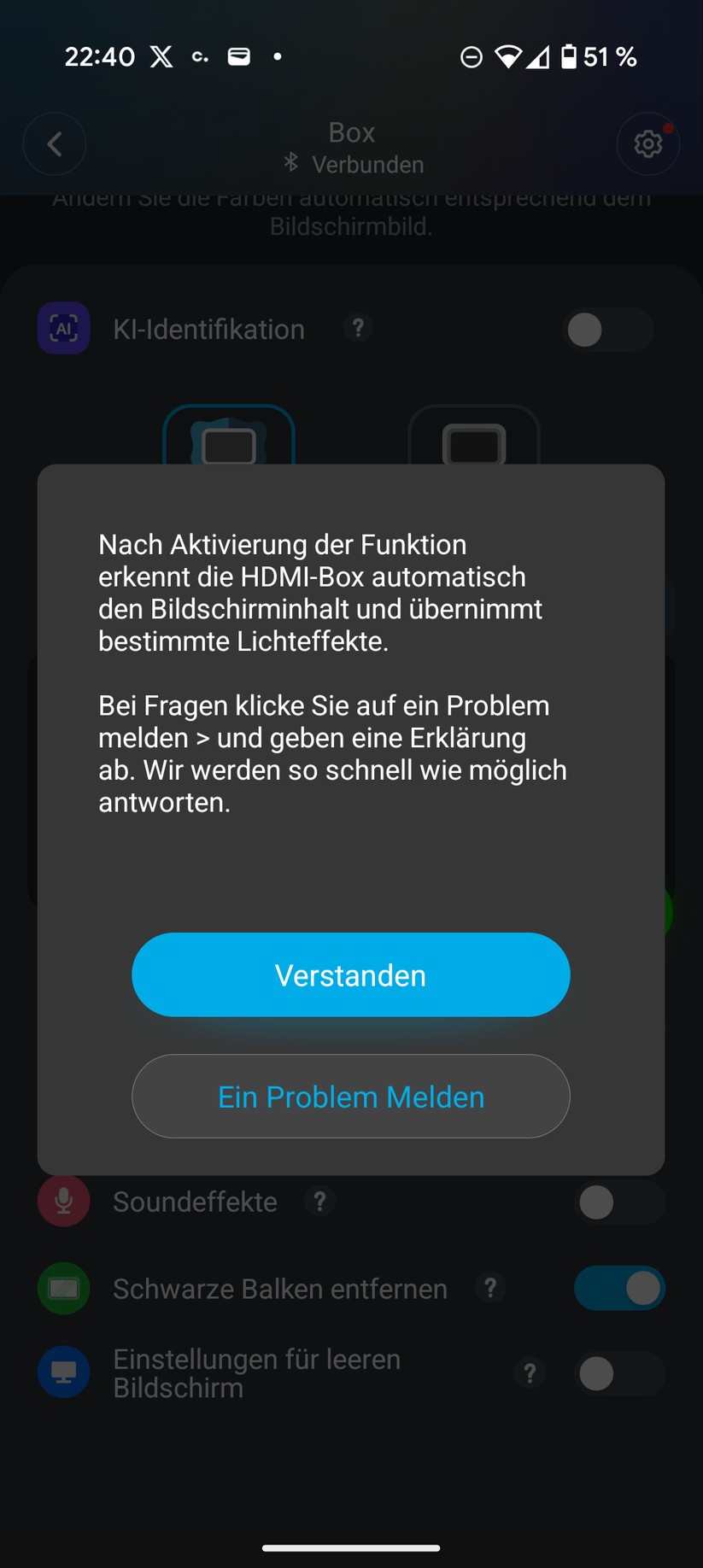
Task: Open the settings gear icon
Action: (648, 143)
